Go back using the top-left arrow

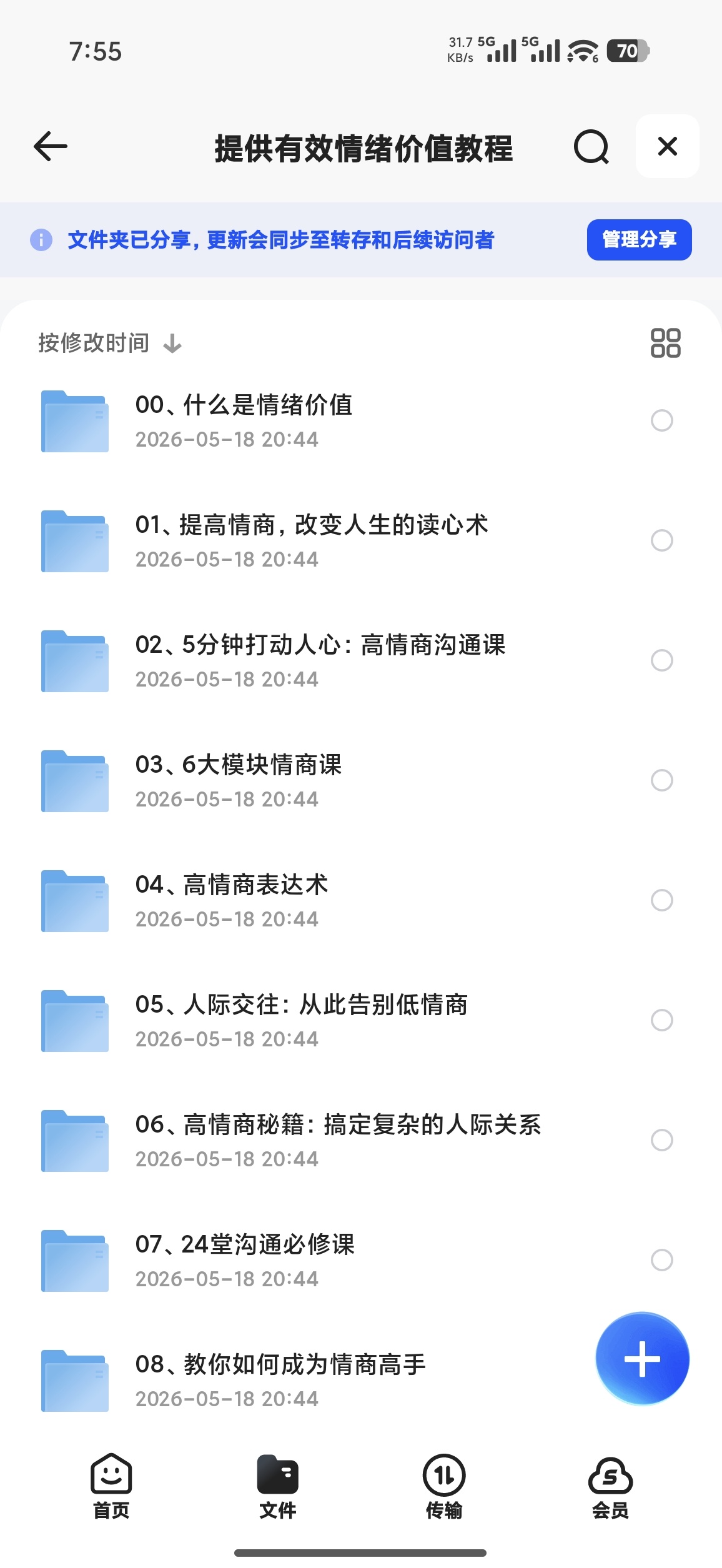[x=51, y=147]
